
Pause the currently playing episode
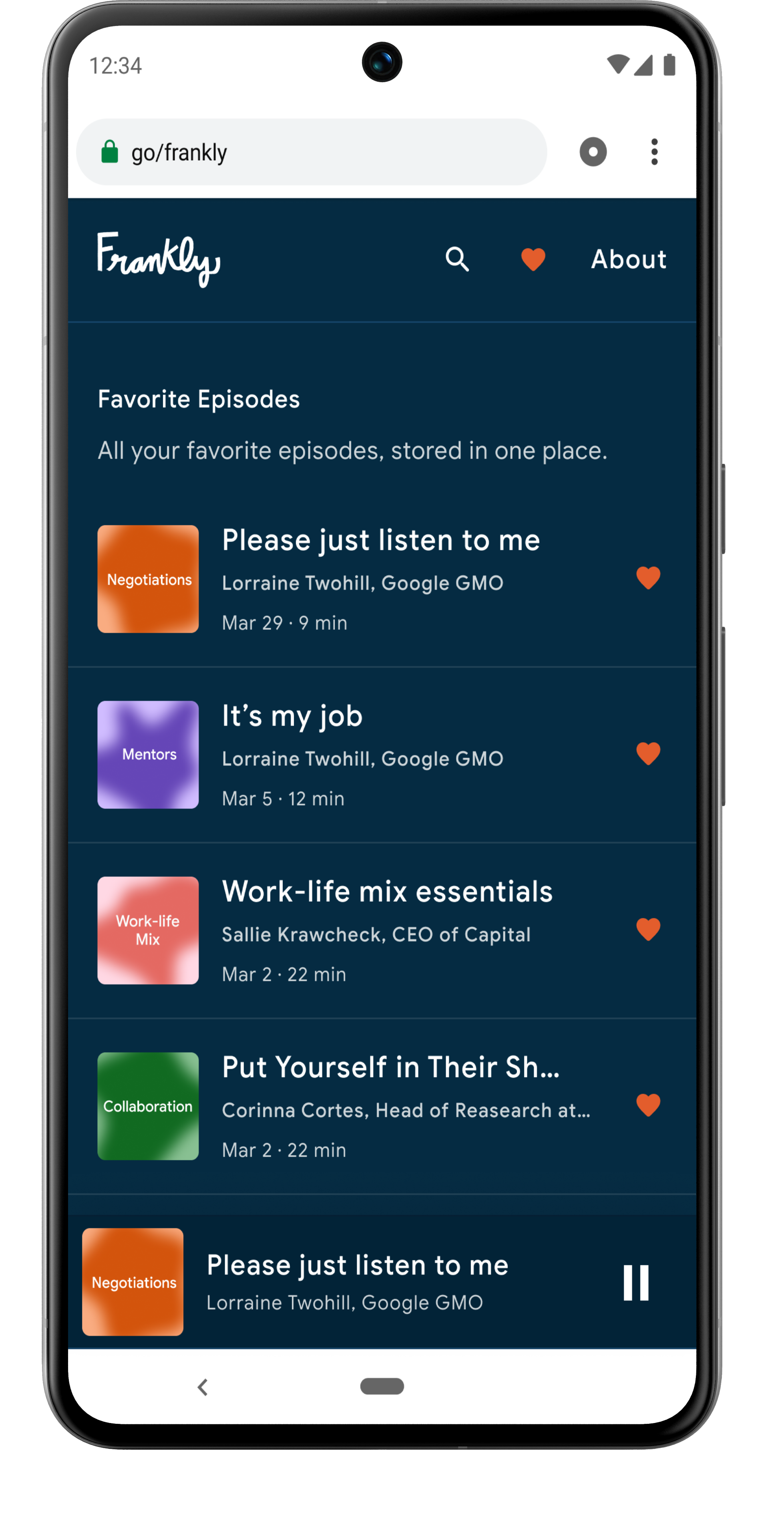point(636,1282)
